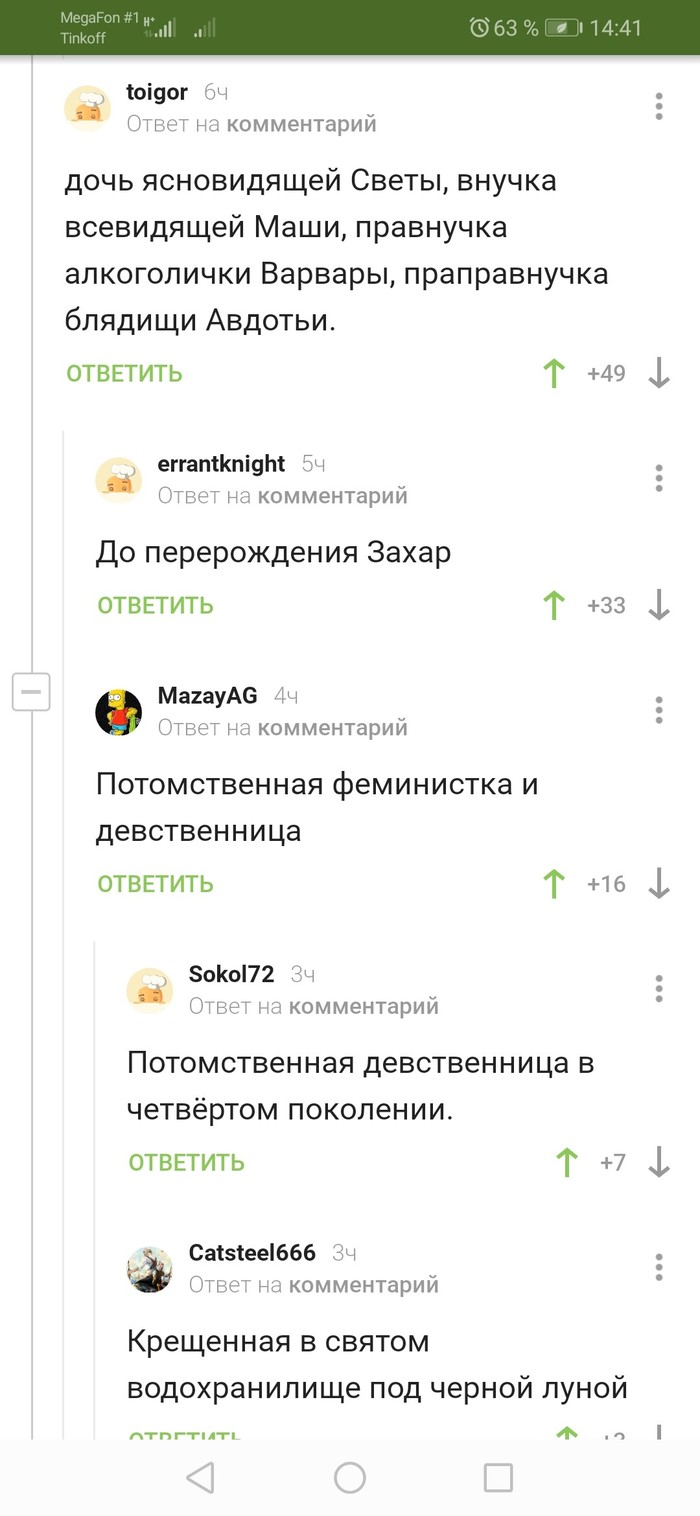Open MazayAG's profile

208,696
